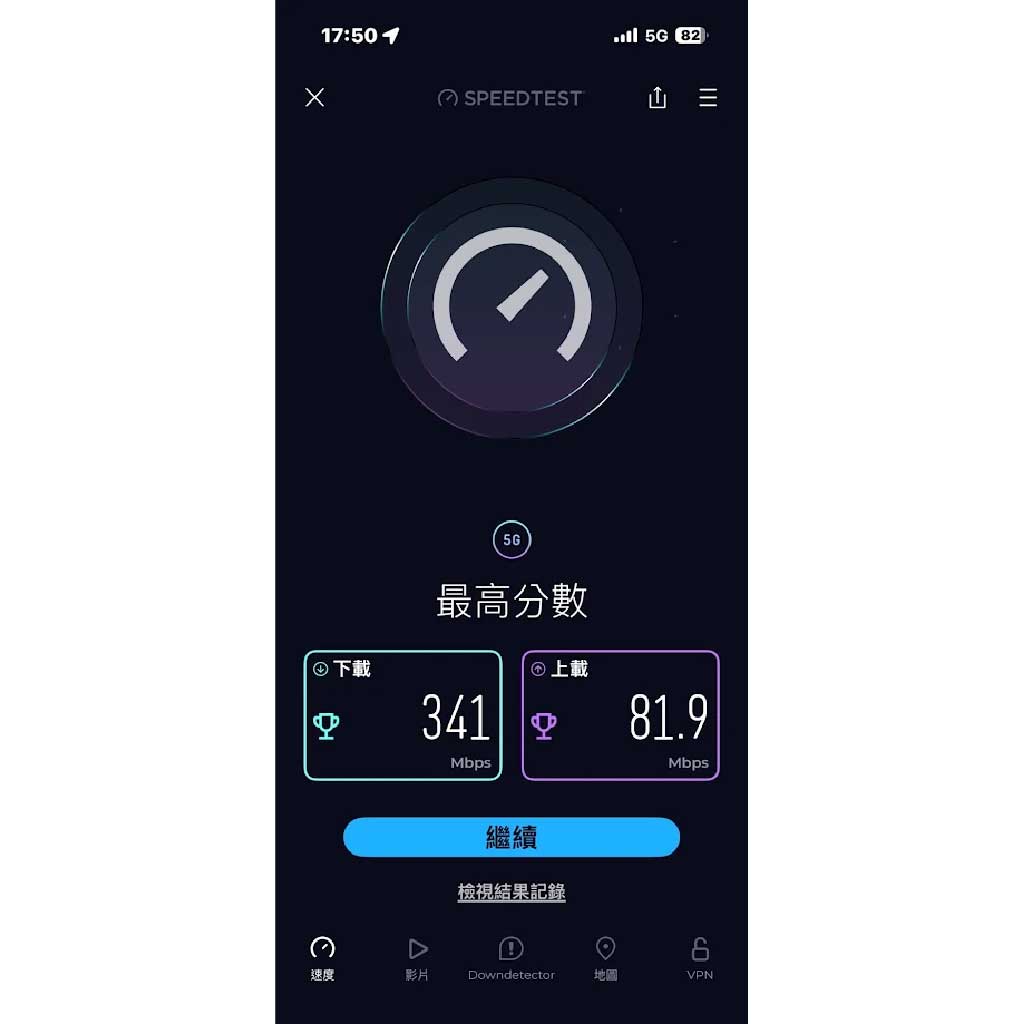Screen dimensions: 1024x1024
Task: Switch to the 影片 tab
Action: tap(417, 958)
